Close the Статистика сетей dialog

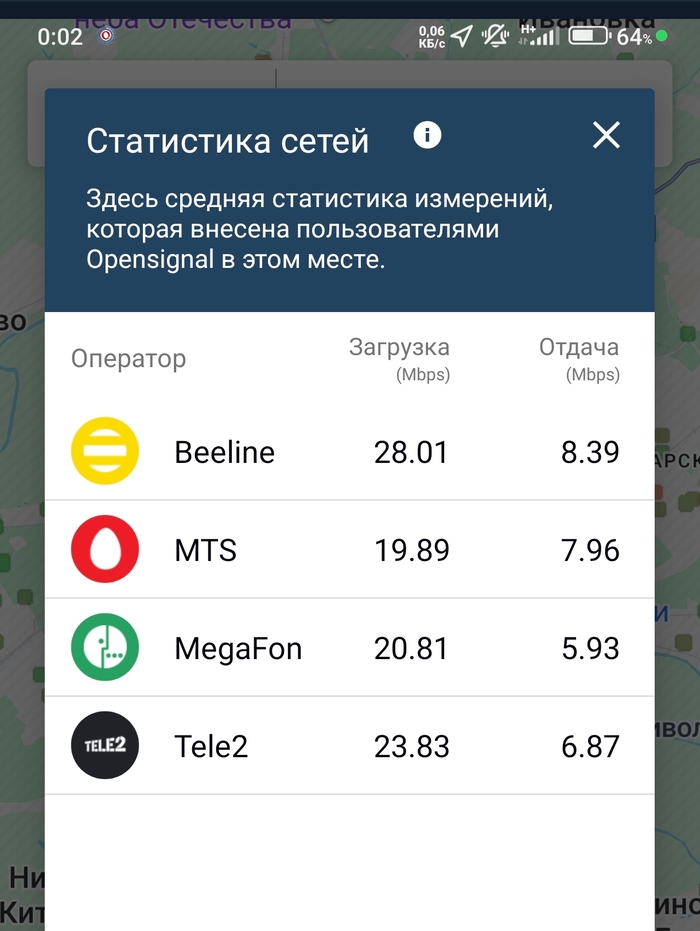pos(606,135)
